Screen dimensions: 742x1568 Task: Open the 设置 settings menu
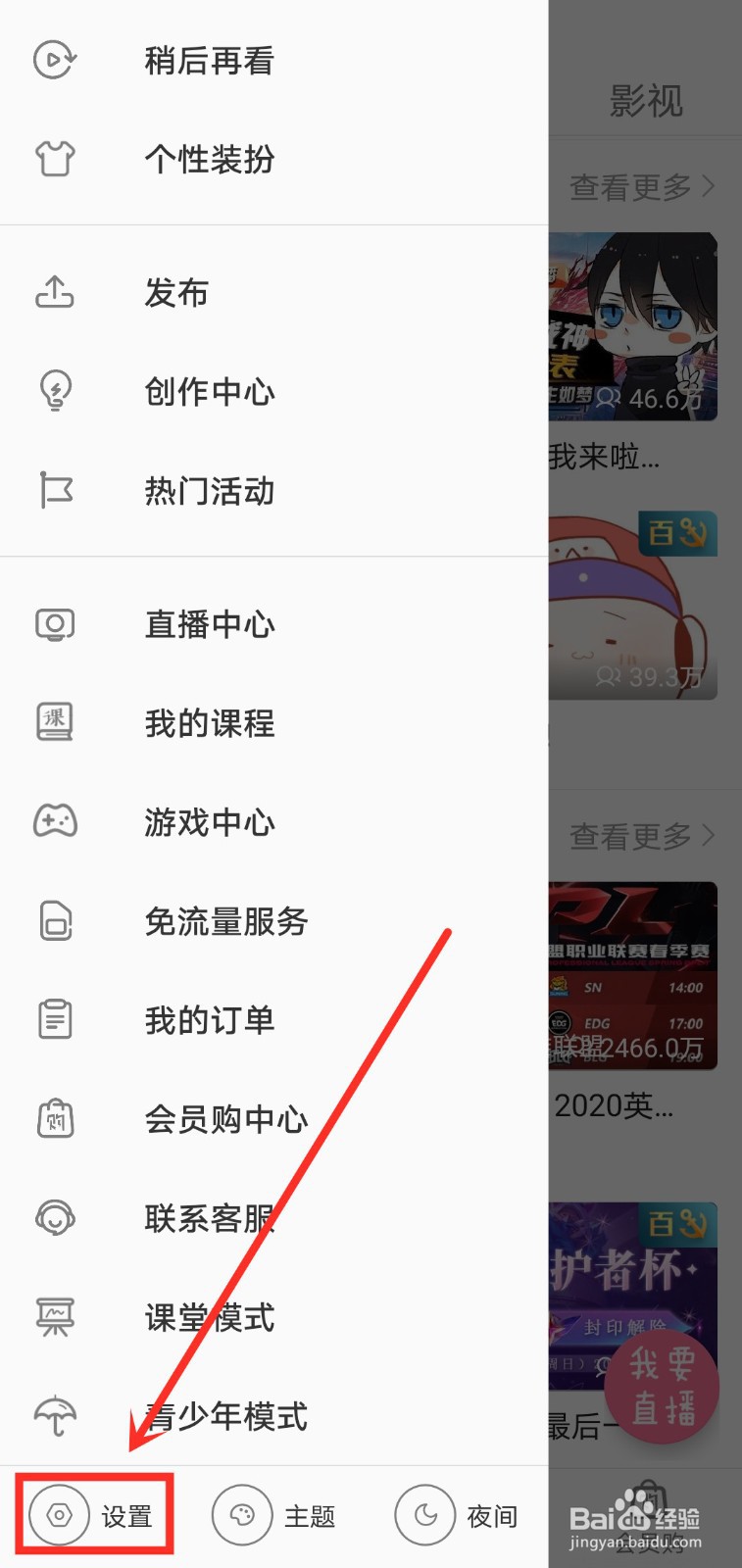coord(94,1515)
